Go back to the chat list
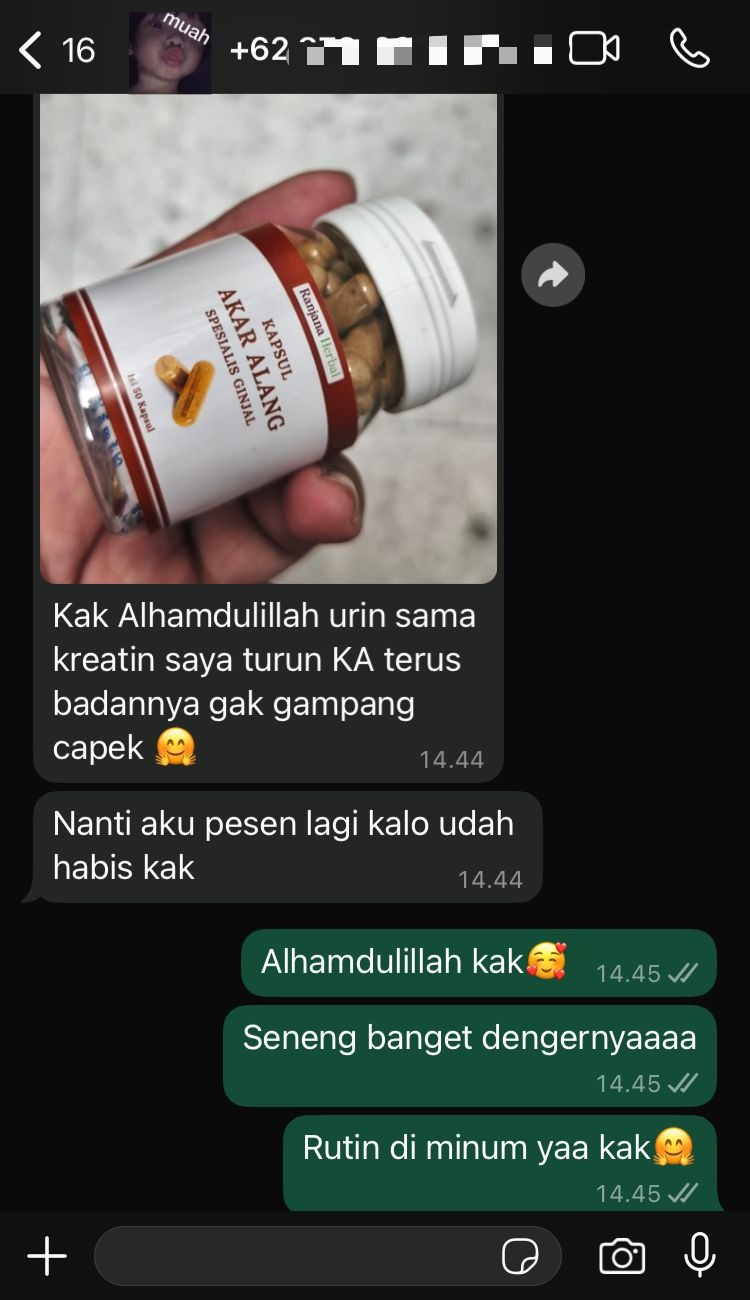Screen dimensions: 750x1300 pyautogui.click(x=32, y=49)
